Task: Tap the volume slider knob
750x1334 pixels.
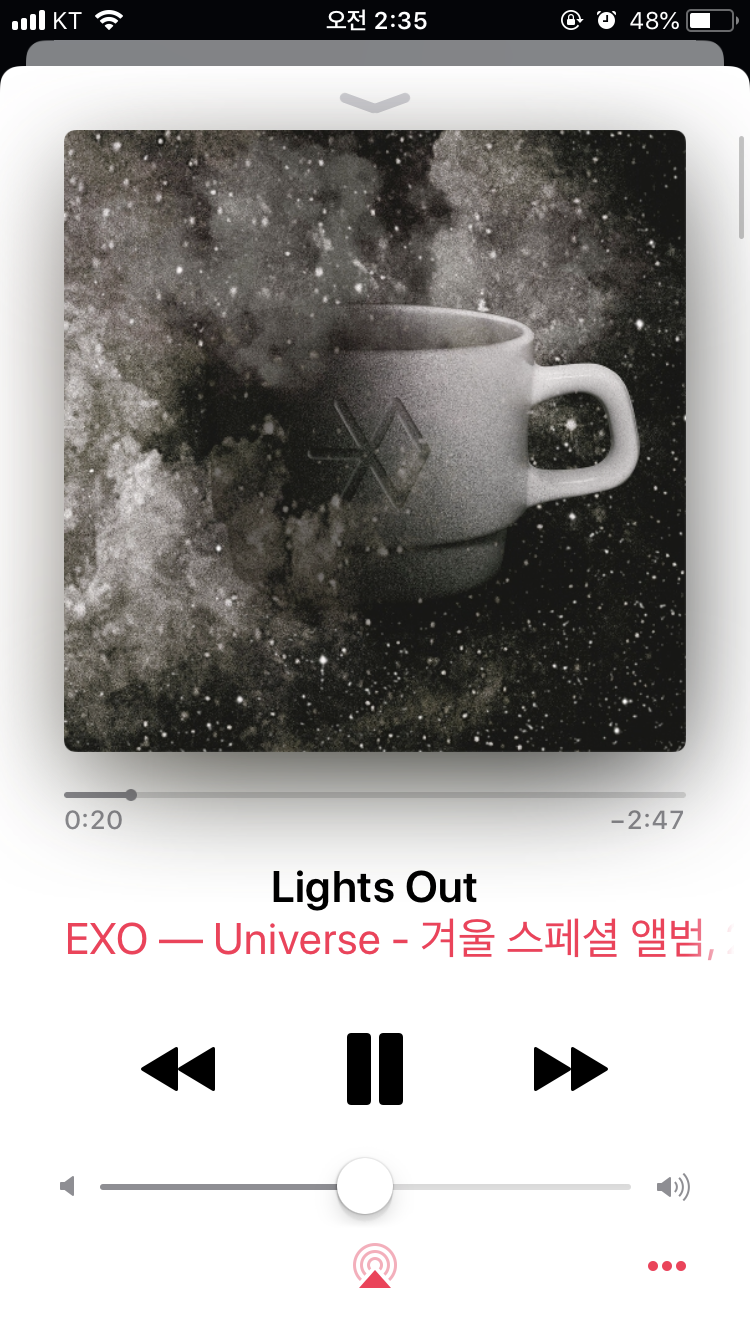Action: coord(365,1187)
